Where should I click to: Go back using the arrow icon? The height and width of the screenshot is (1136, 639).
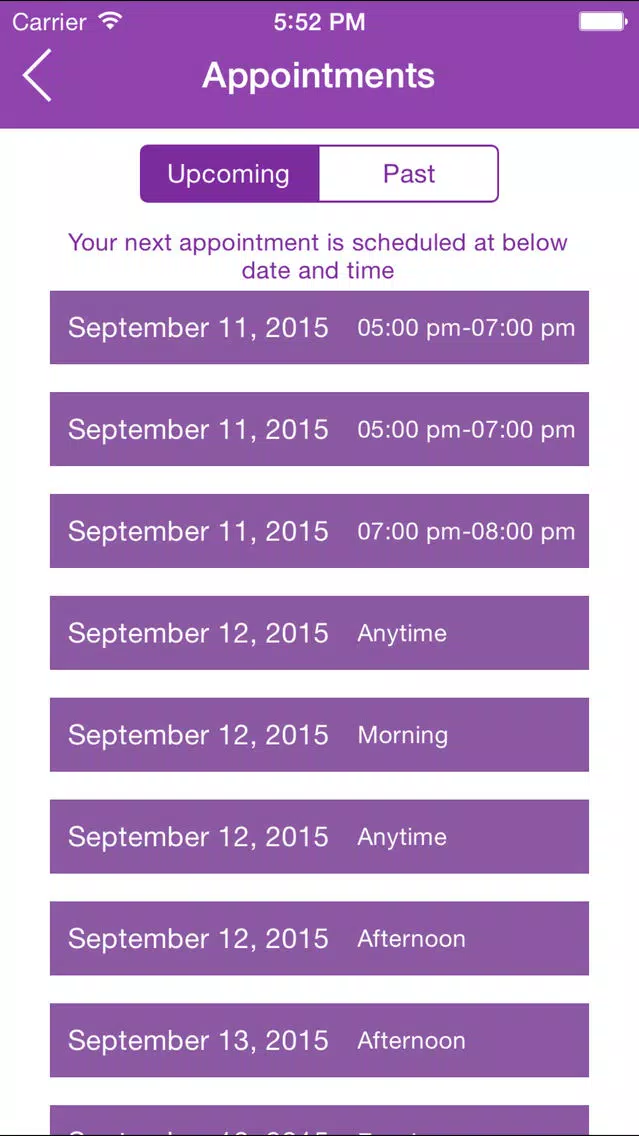point(37,75)
